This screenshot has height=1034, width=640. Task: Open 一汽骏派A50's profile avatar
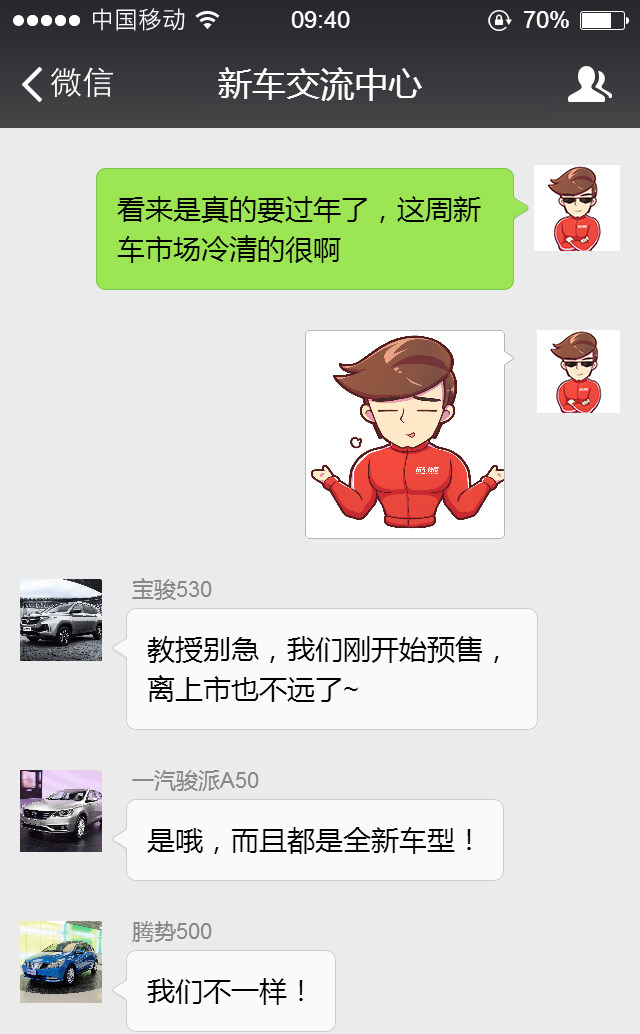coord(61,811)
